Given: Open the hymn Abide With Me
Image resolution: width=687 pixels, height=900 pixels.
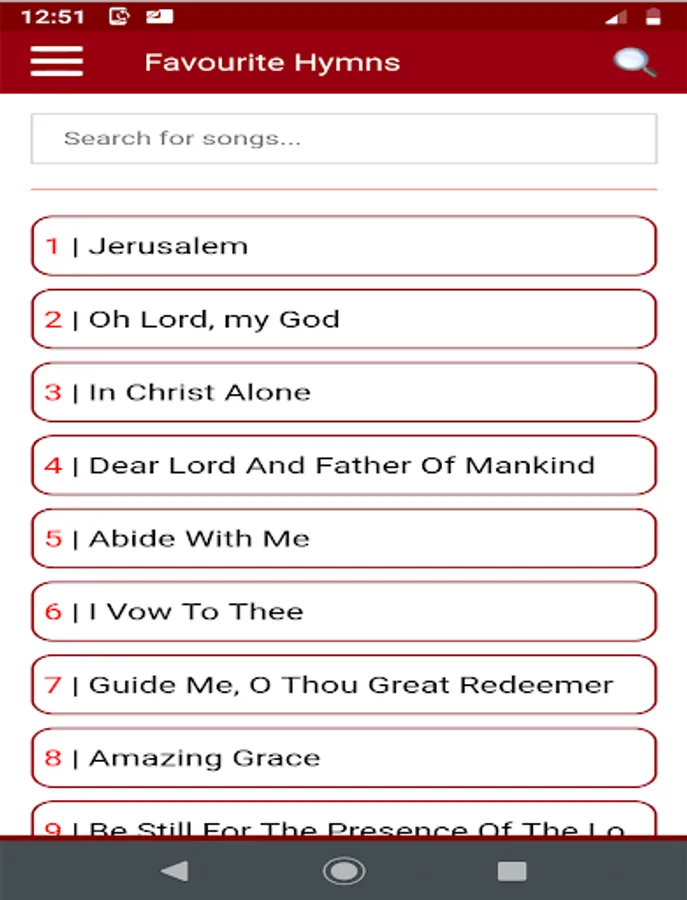Looking at the screenshot, I should [343, 538].
